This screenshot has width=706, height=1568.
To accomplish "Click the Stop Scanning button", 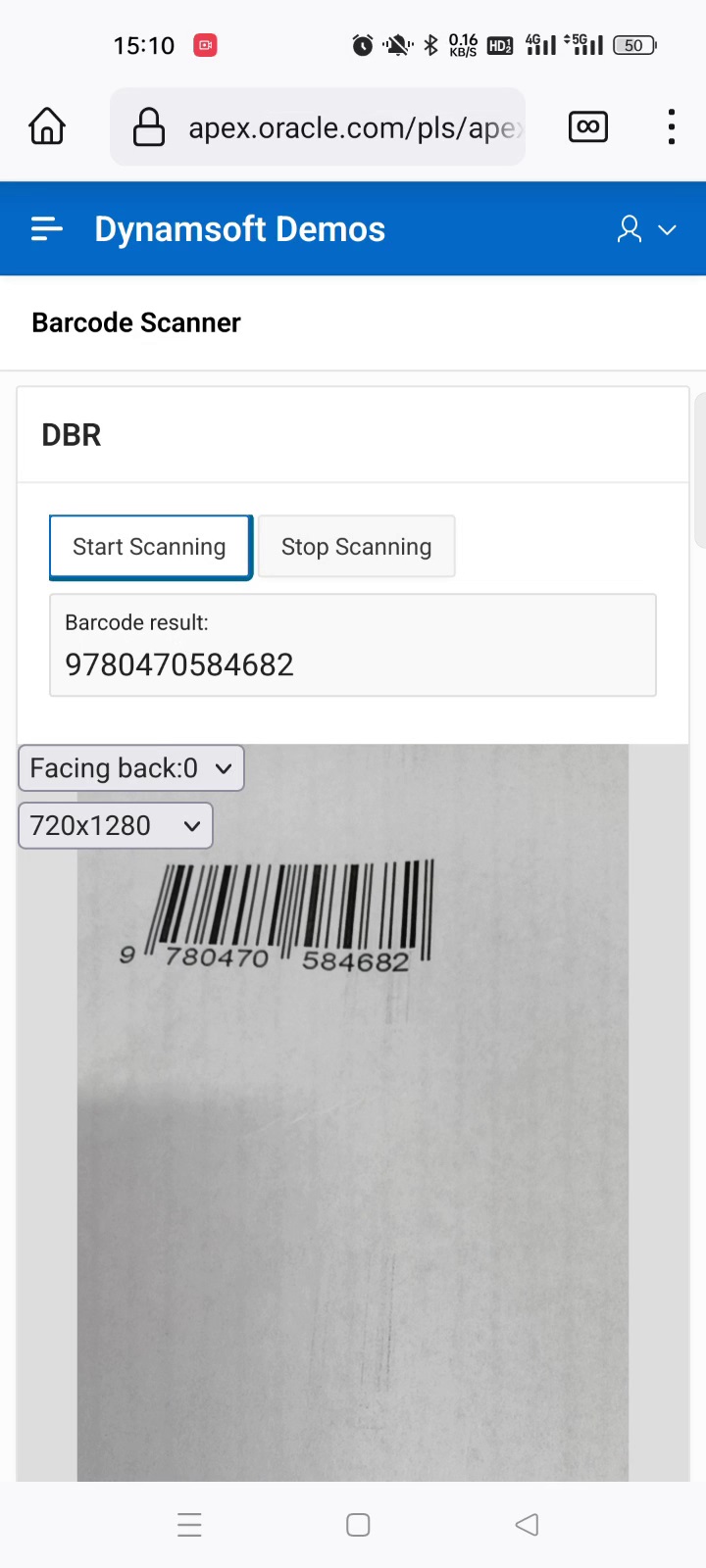I will click(x=357, y=547).
